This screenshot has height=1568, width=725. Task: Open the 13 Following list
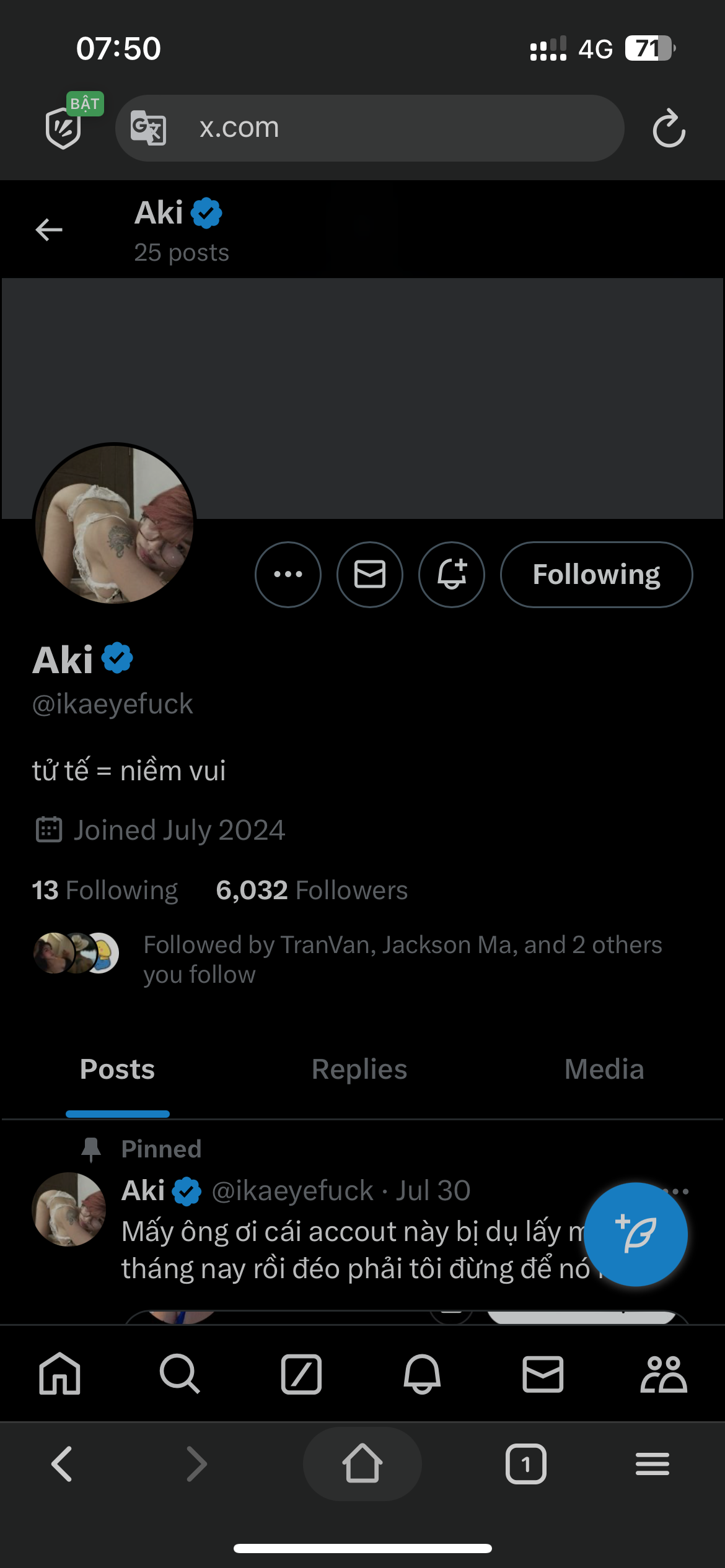click(105, 891)
